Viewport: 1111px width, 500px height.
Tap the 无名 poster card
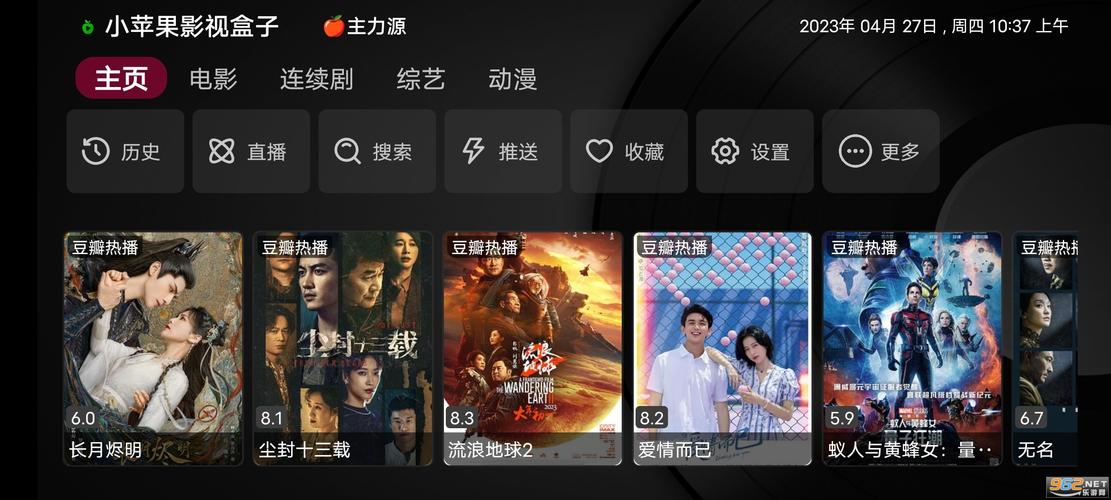pos(1046,348)
